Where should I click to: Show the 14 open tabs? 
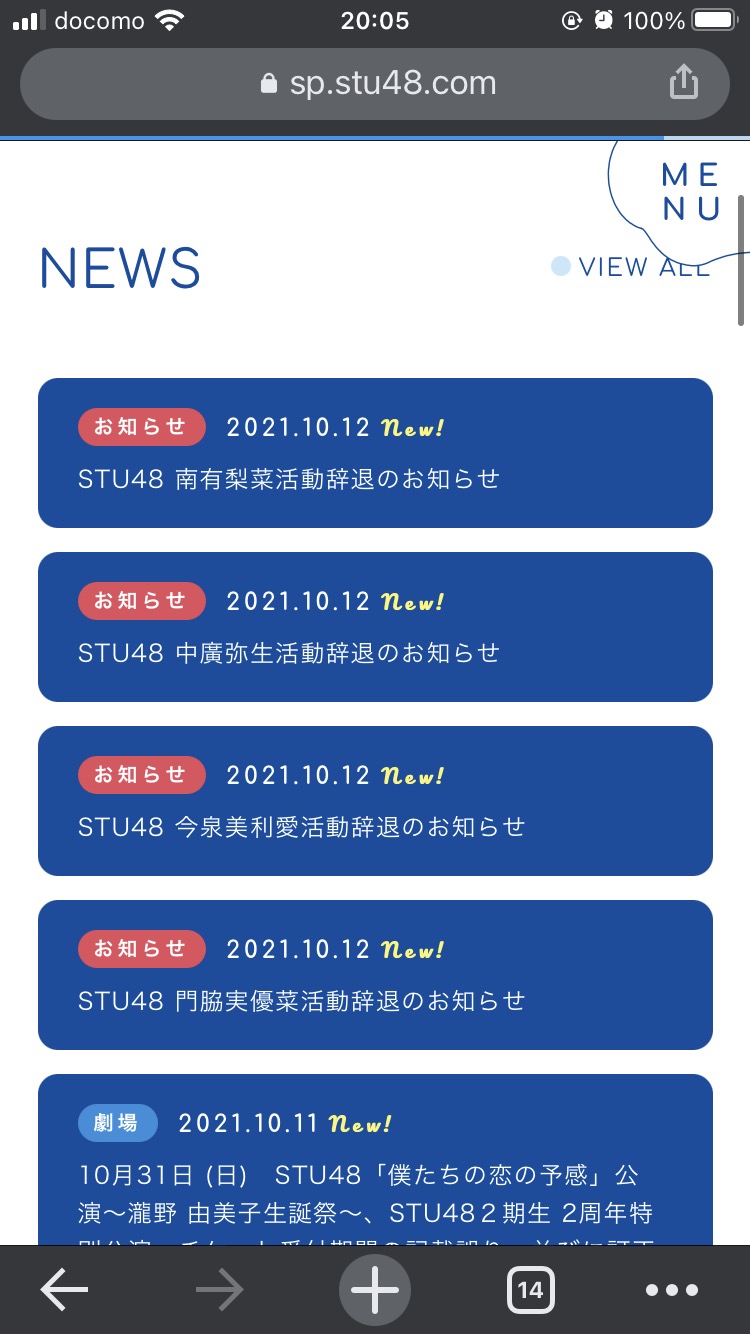pos(530,1290)
